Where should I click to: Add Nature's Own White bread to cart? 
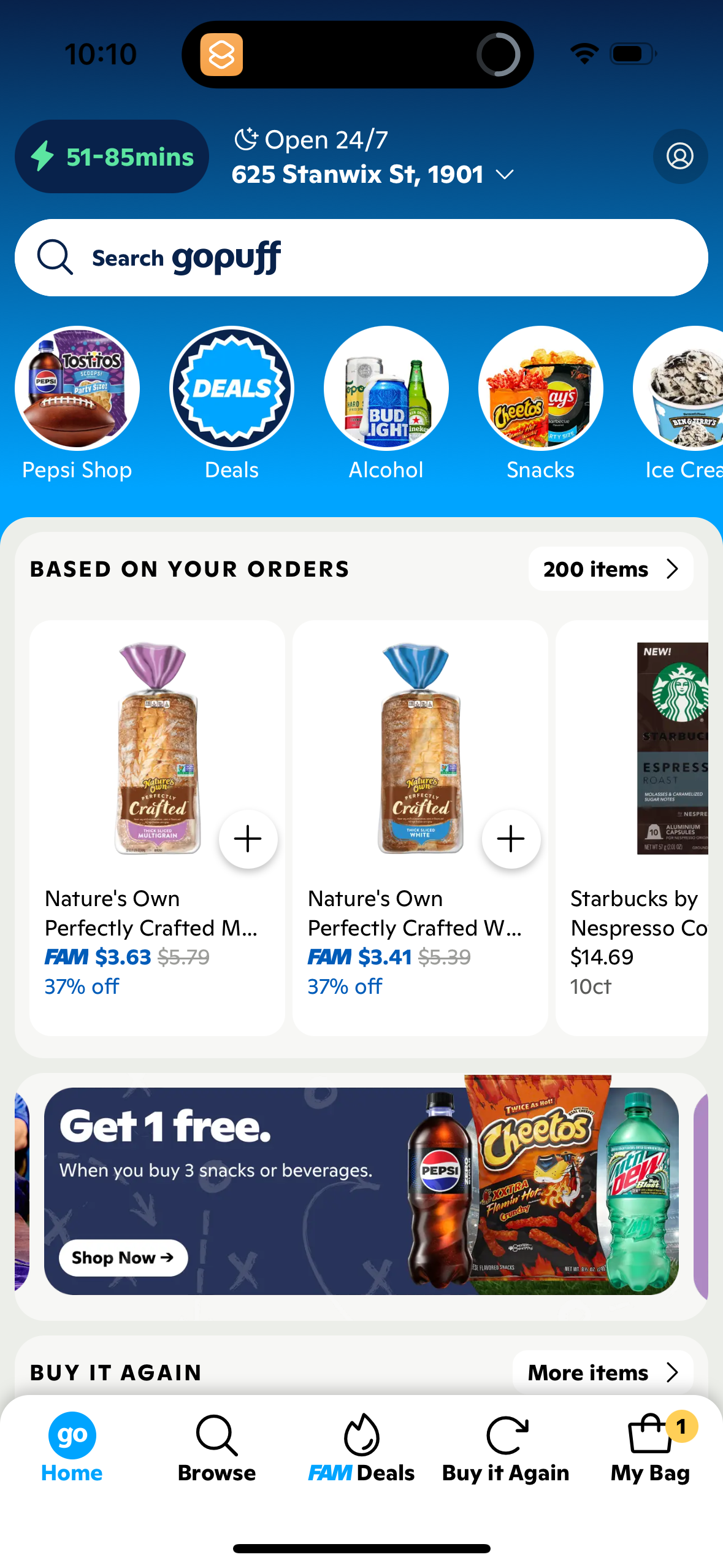click(x=510, y=839)
